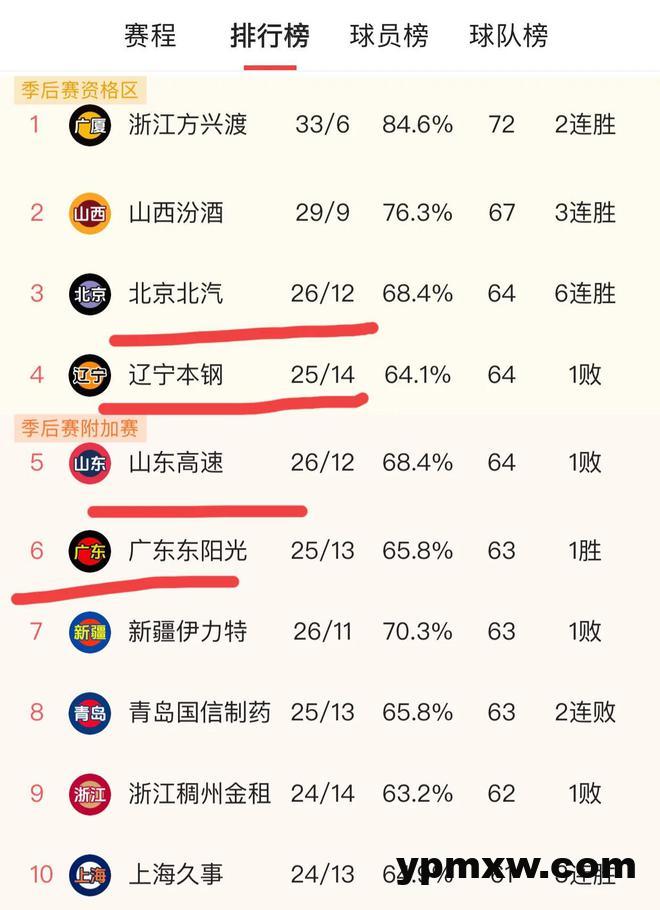Select the 排行榜 tab

pyautogui.click(x=269, y=36)
